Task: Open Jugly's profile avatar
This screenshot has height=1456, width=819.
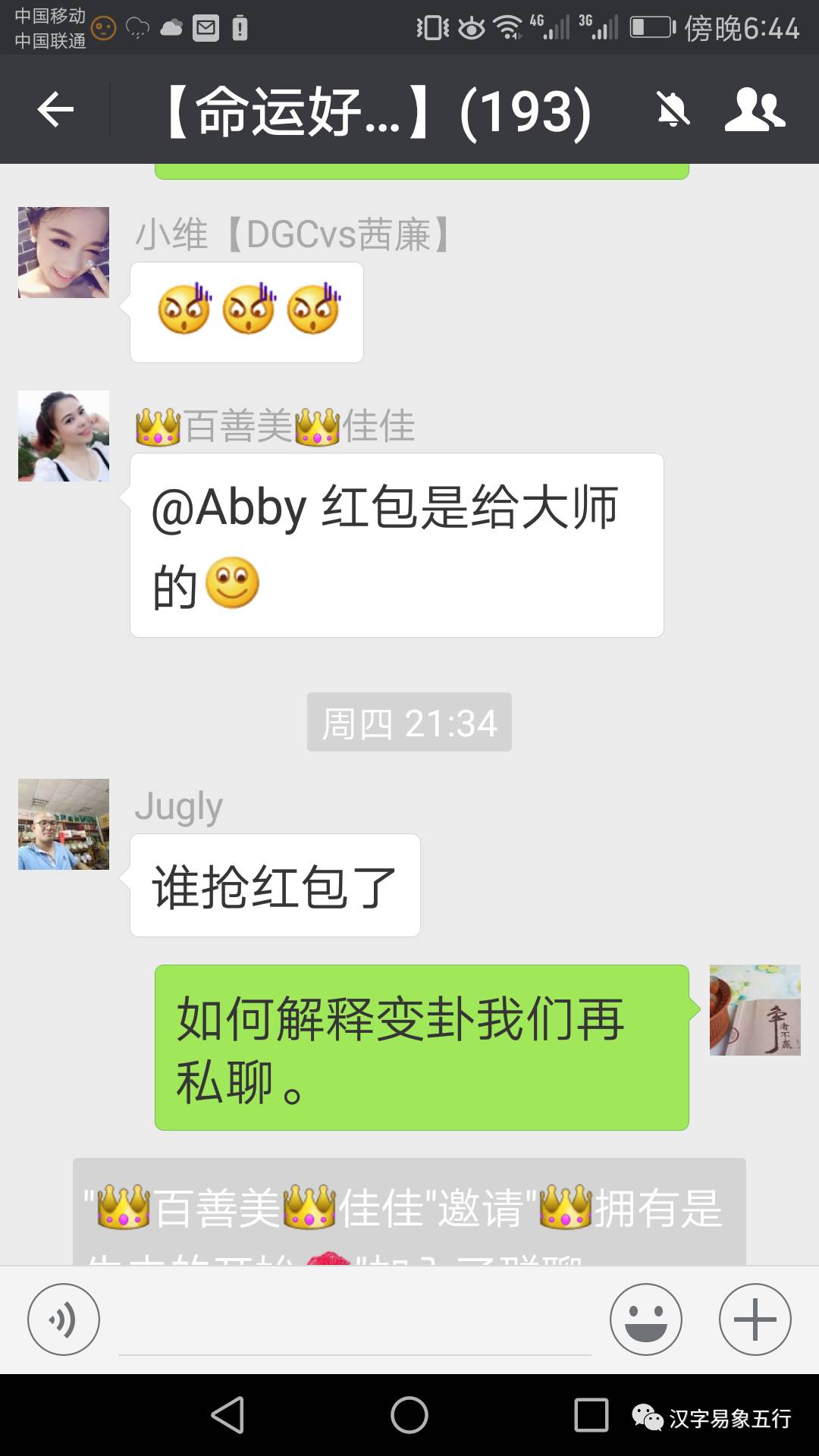Action: click(64, 824)
